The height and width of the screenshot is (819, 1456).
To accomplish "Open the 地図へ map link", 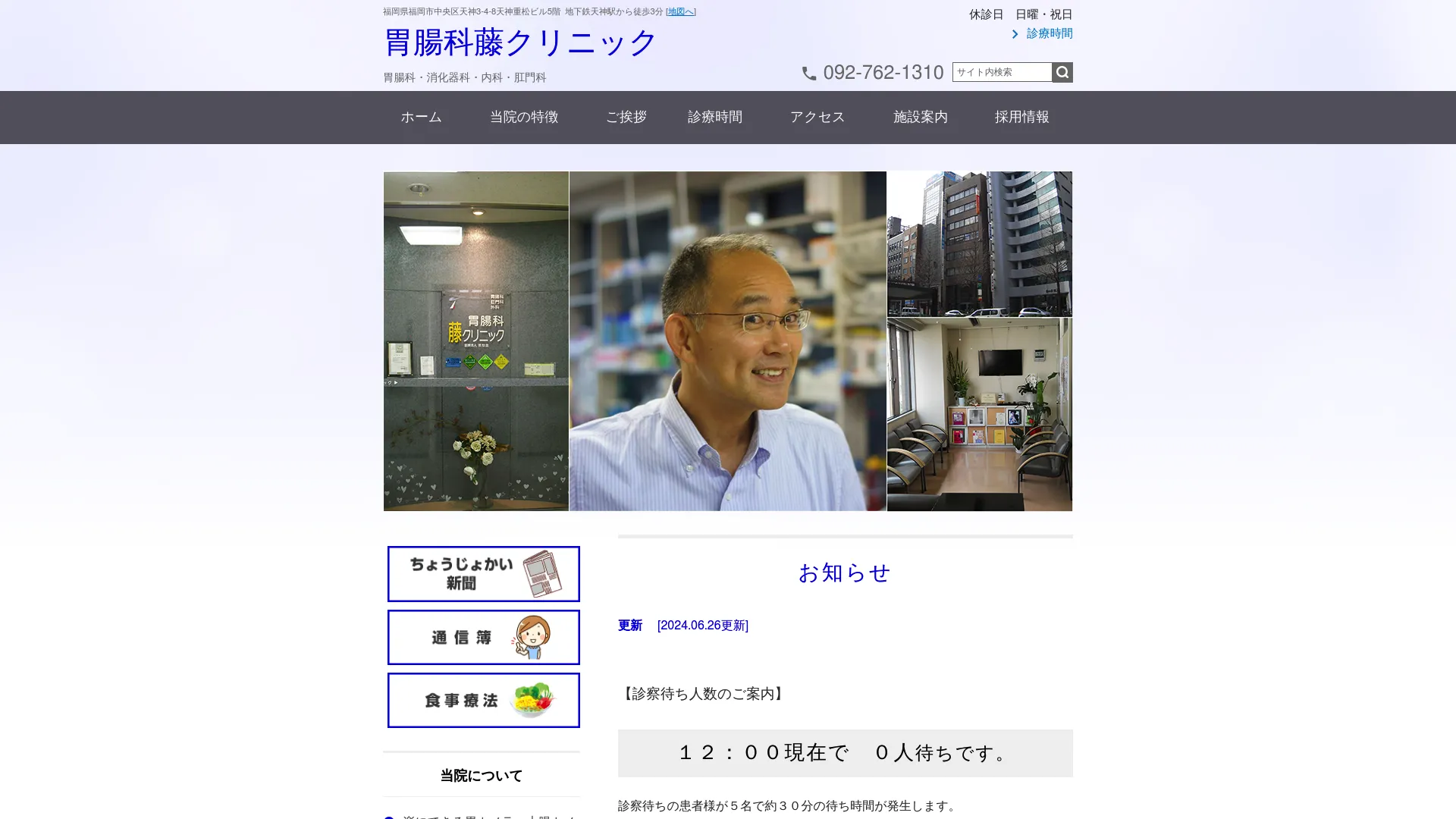I will tap(680, 12).
